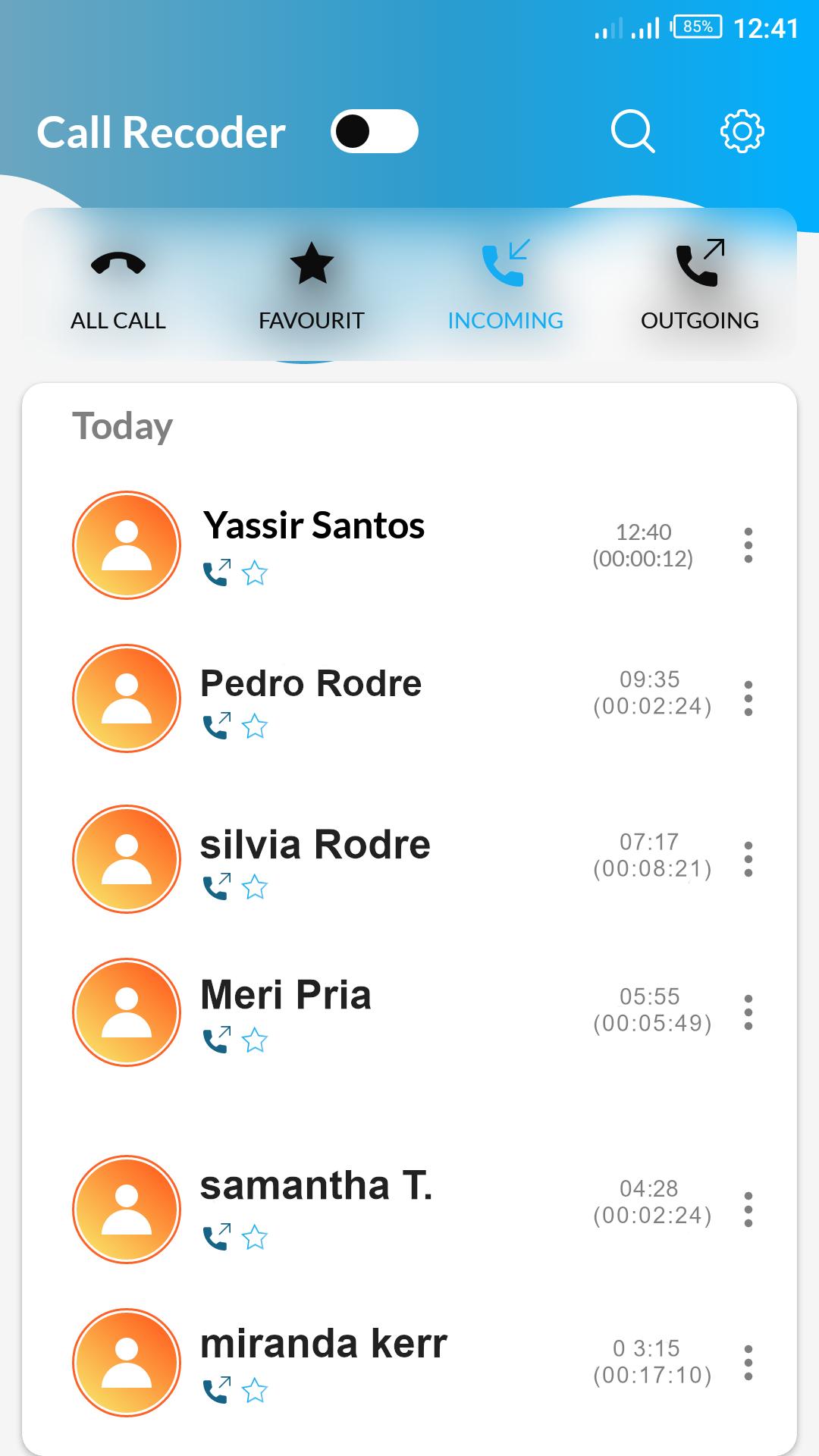Open more options for Yassir Santos
Image resolution: width=819 pixels, height=1456 pixels.
tap(748, 545)
